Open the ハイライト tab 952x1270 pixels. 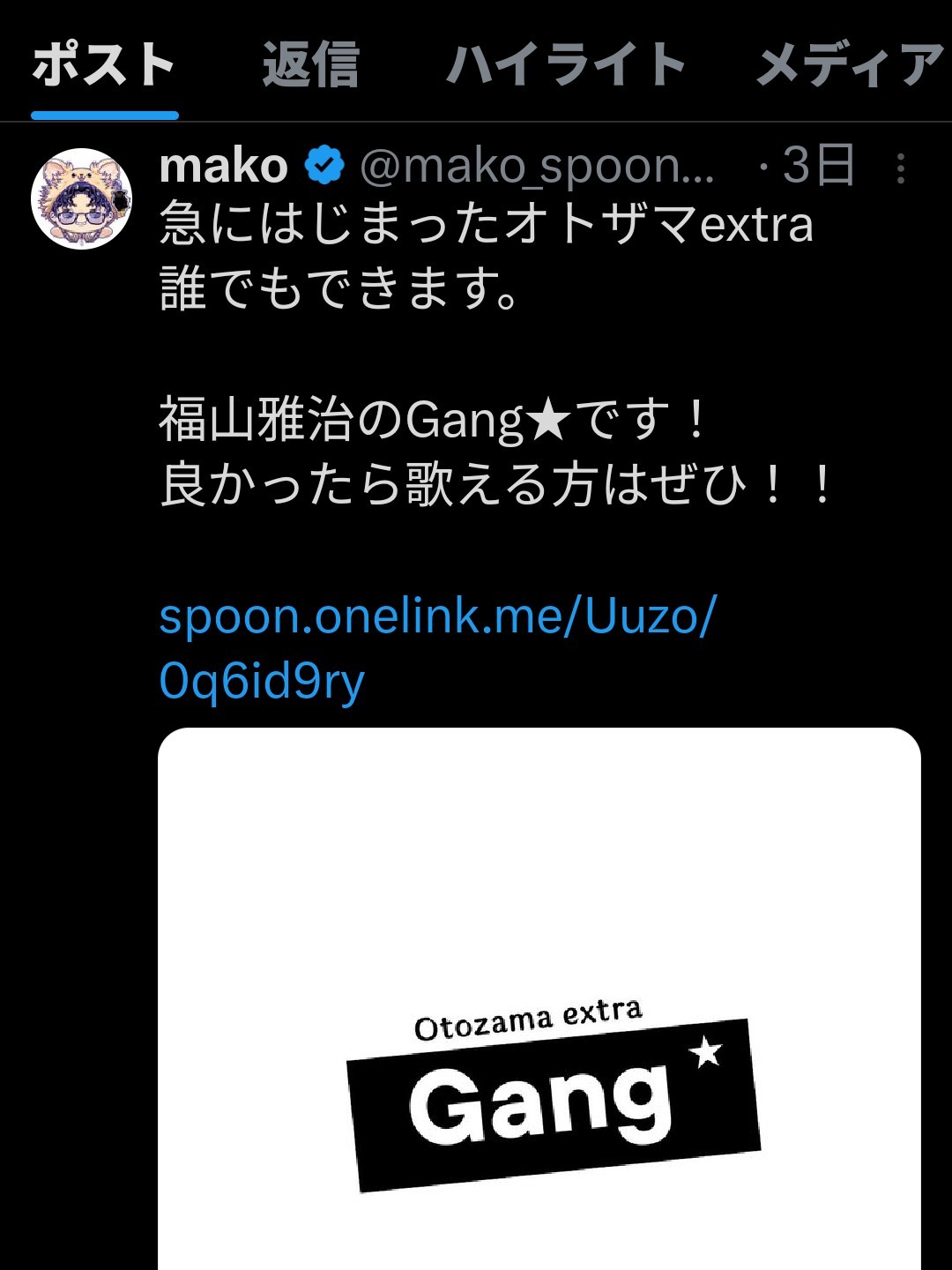(x=564, y=62)
